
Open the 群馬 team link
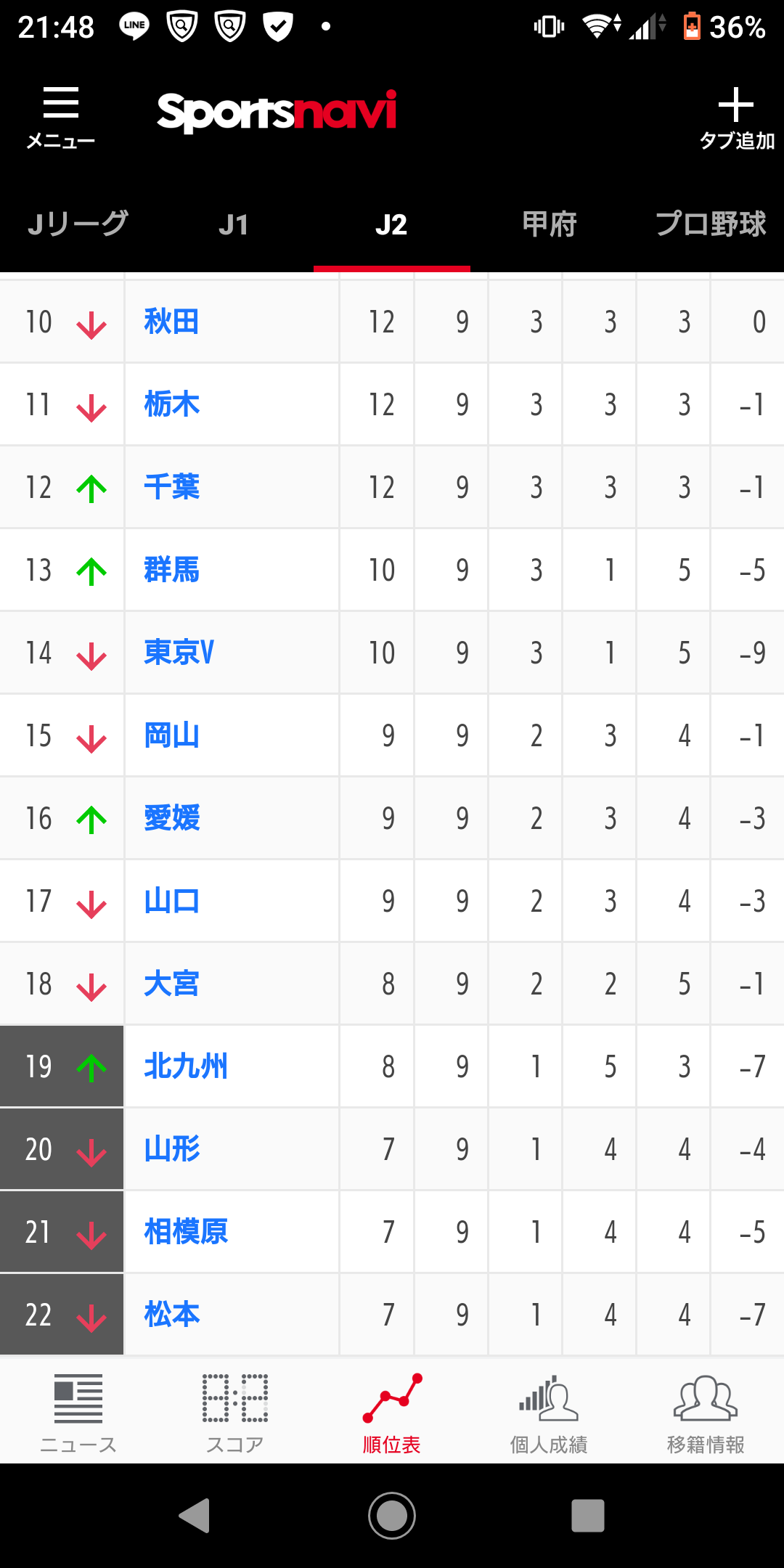pyautogui.click(x=172, y=570)
